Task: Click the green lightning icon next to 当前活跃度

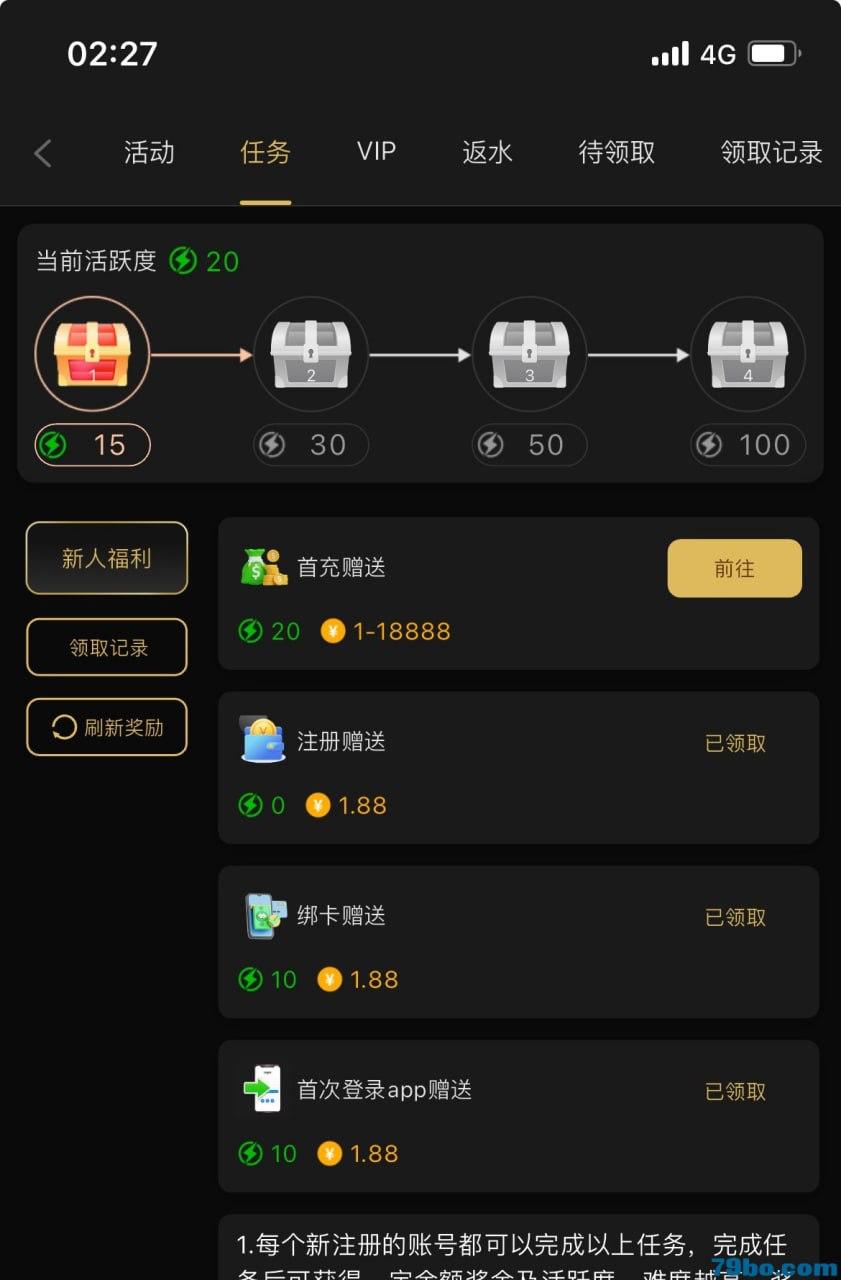Action: (183, 262)
